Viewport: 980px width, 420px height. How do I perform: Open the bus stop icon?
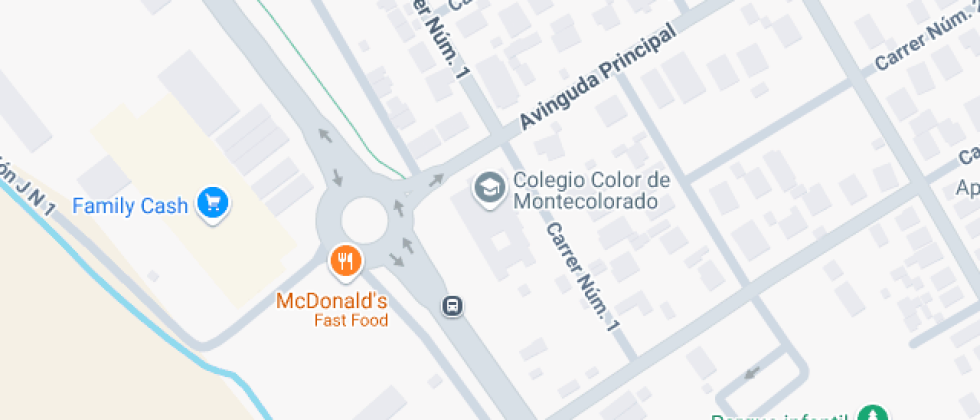pyautogui.click(x=452, y=306)
